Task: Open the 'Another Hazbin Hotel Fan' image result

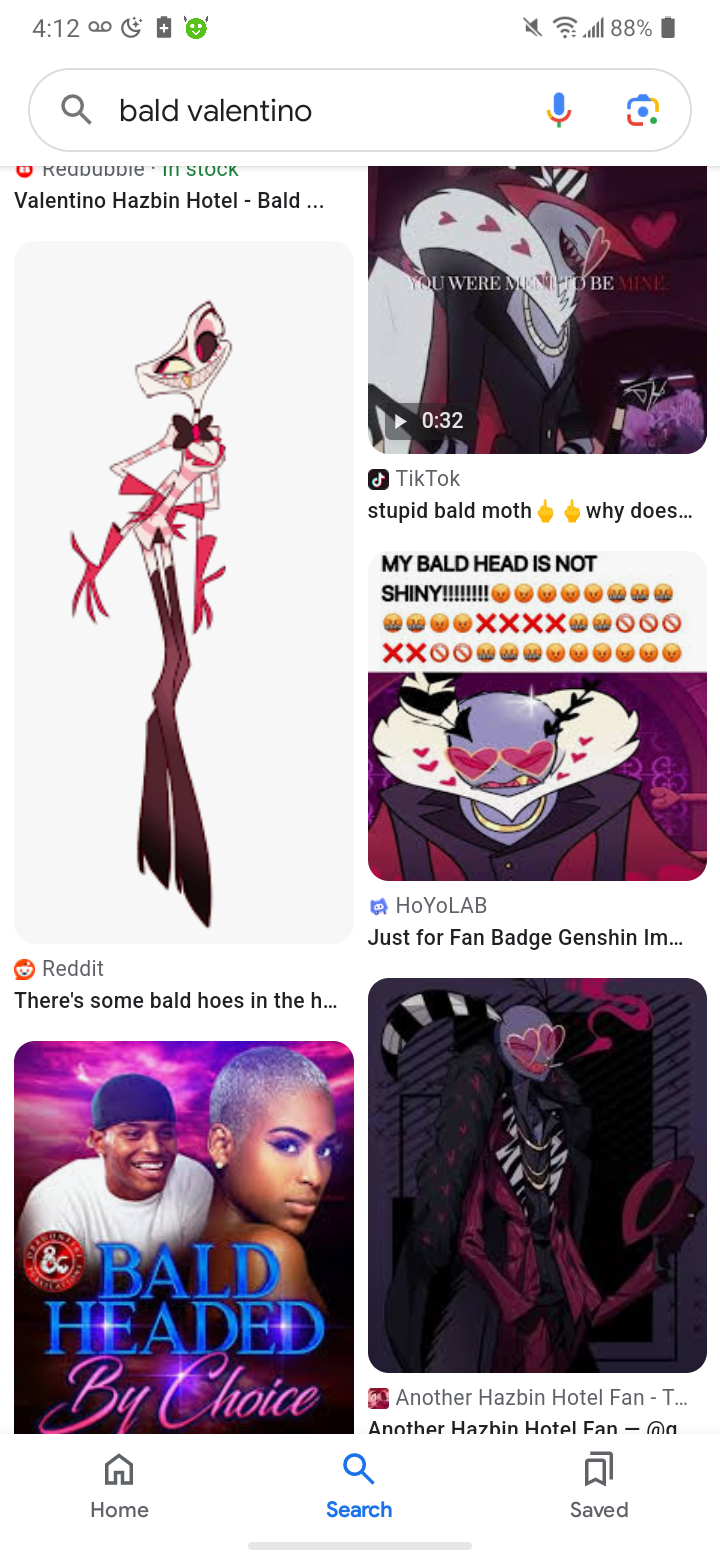Action: 537,1175
